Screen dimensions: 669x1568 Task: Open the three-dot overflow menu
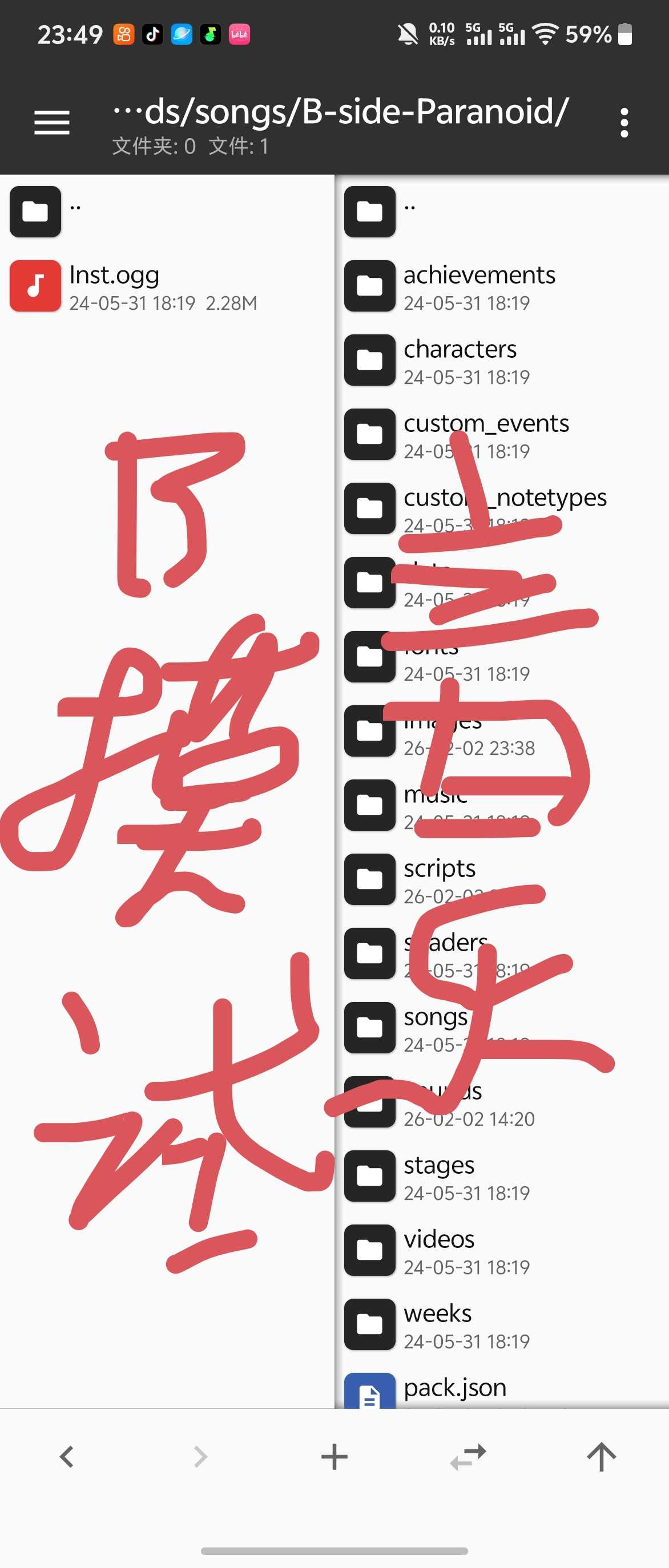pyautogui.click(x=623, y=123)
